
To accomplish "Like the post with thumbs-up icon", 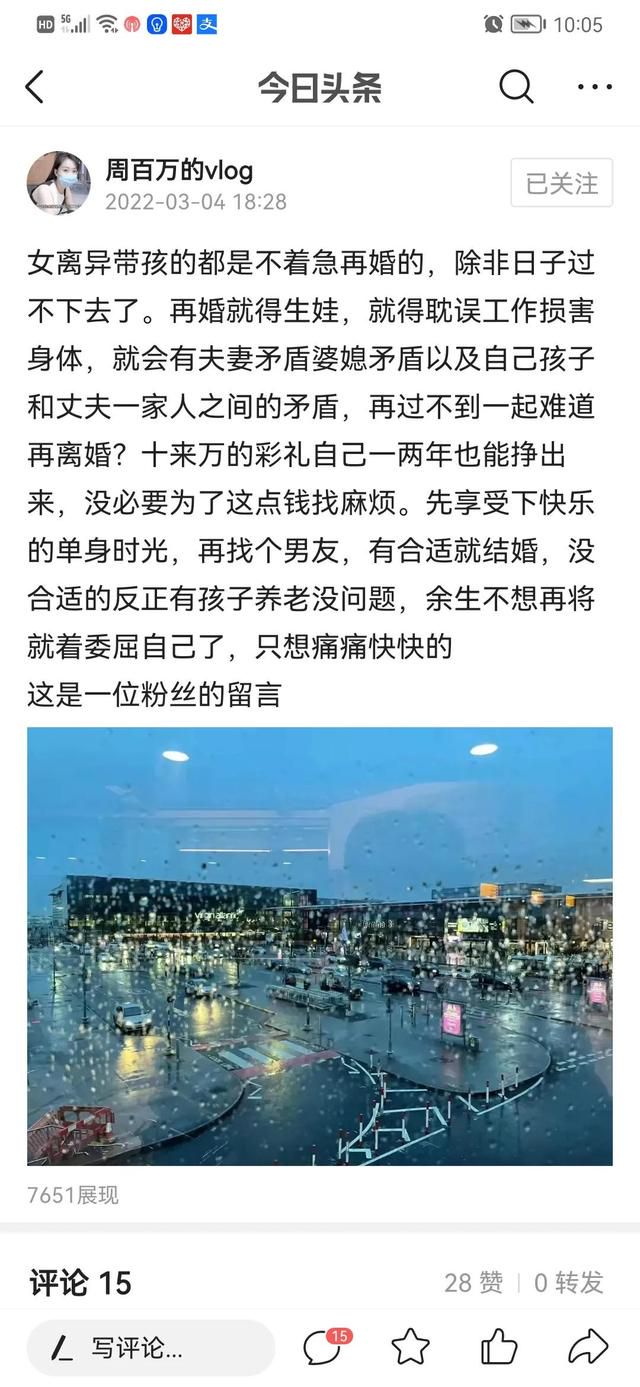I will [499, 1347].
